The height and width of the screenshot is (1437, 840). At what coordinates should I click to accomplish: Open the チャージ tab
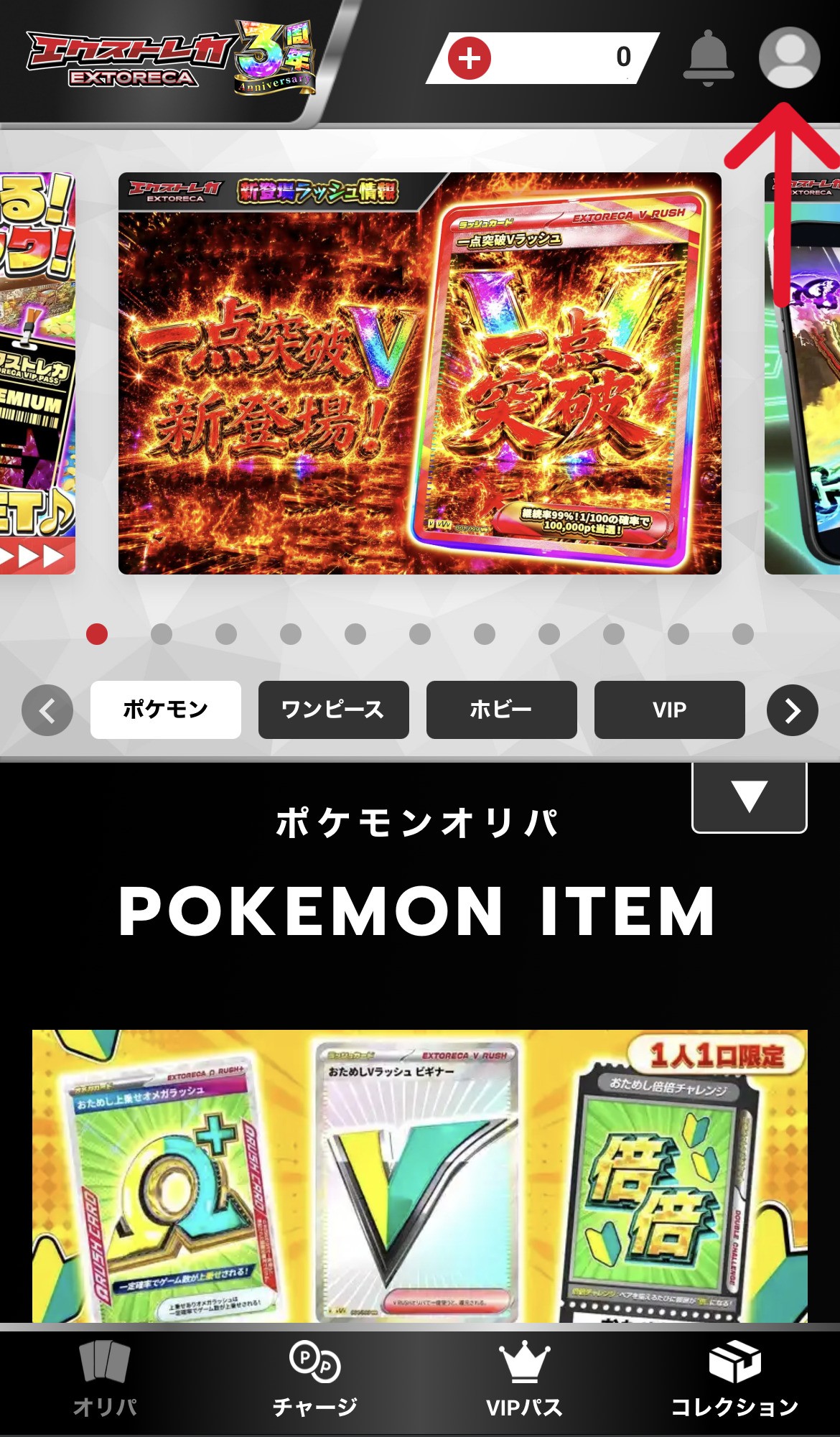coord(314,1379)
